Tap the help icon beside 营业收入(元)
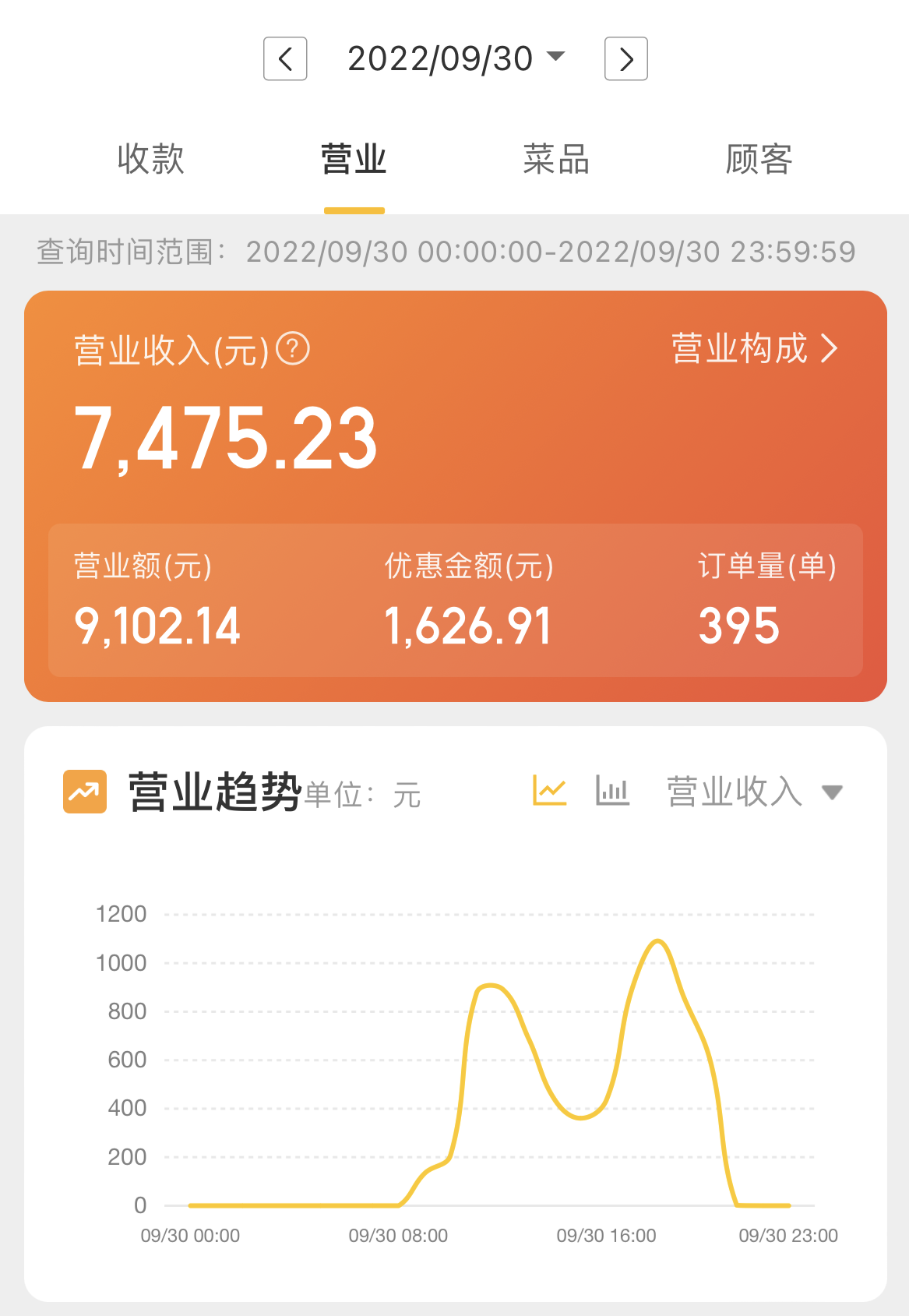Viewport: 909px width, 1316px height. pos(294,348)
